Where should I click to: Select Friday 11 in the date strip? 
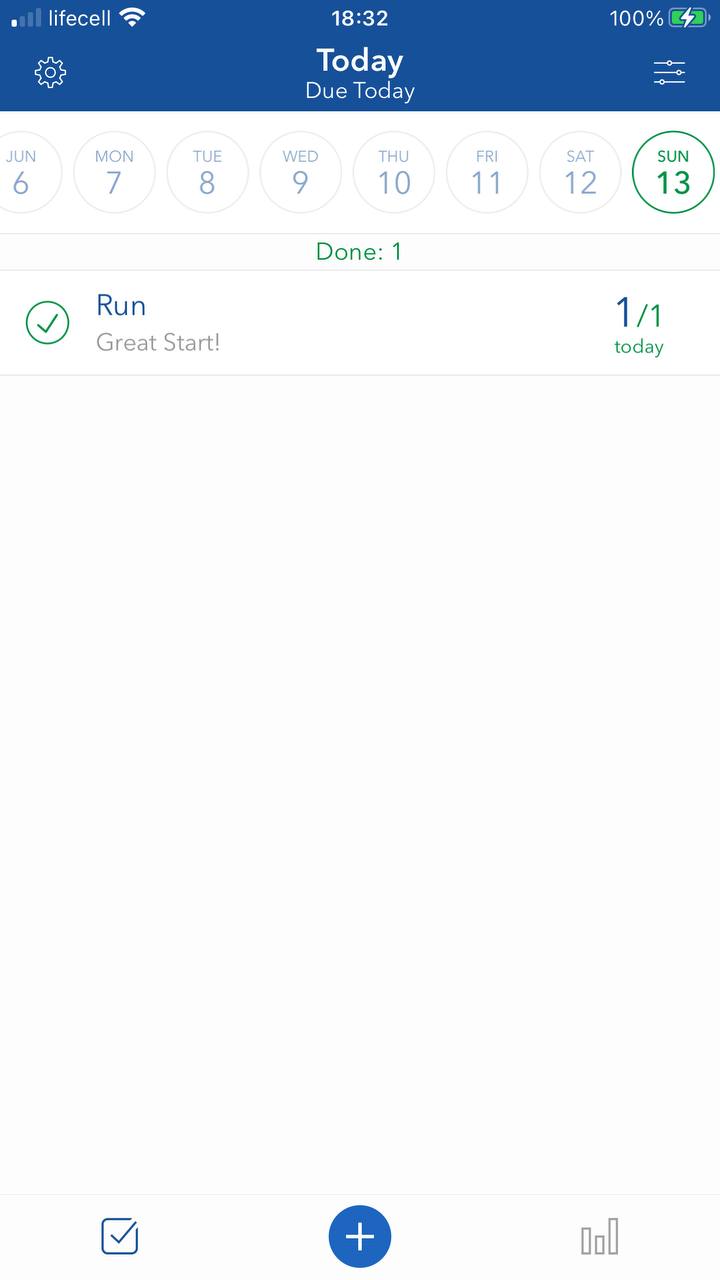487,173
